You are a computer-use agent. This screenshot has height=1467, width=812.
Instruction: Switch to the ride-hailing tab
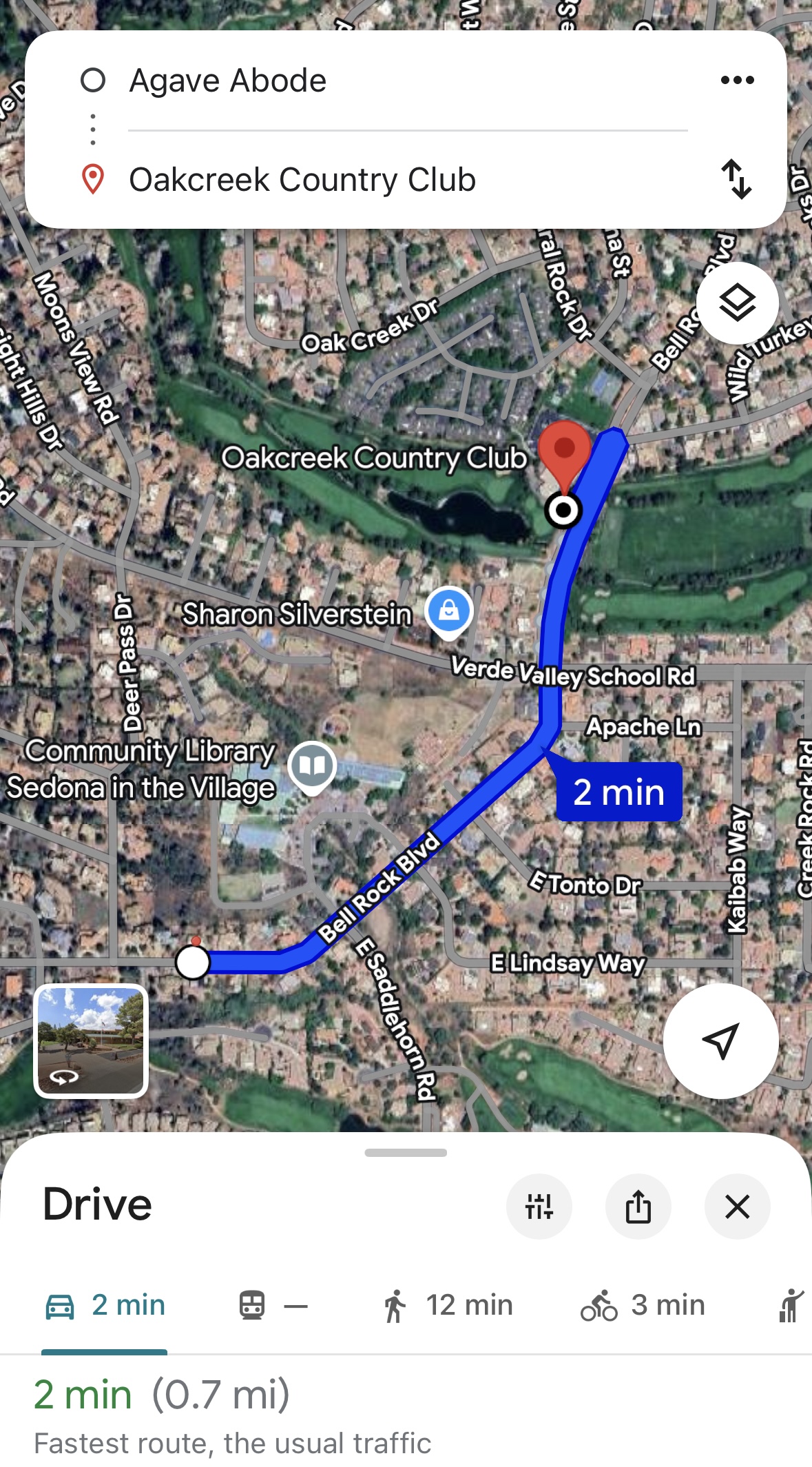coord(791,1305)
